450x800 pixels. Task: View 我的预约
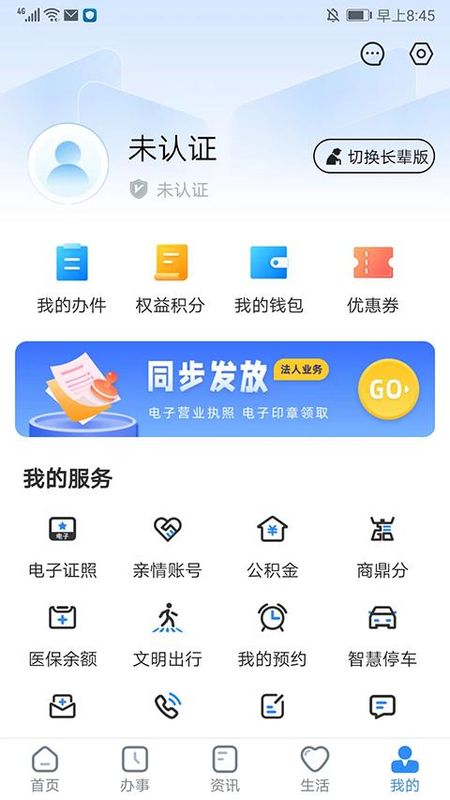pyautogui.click(x=272, y=636)
